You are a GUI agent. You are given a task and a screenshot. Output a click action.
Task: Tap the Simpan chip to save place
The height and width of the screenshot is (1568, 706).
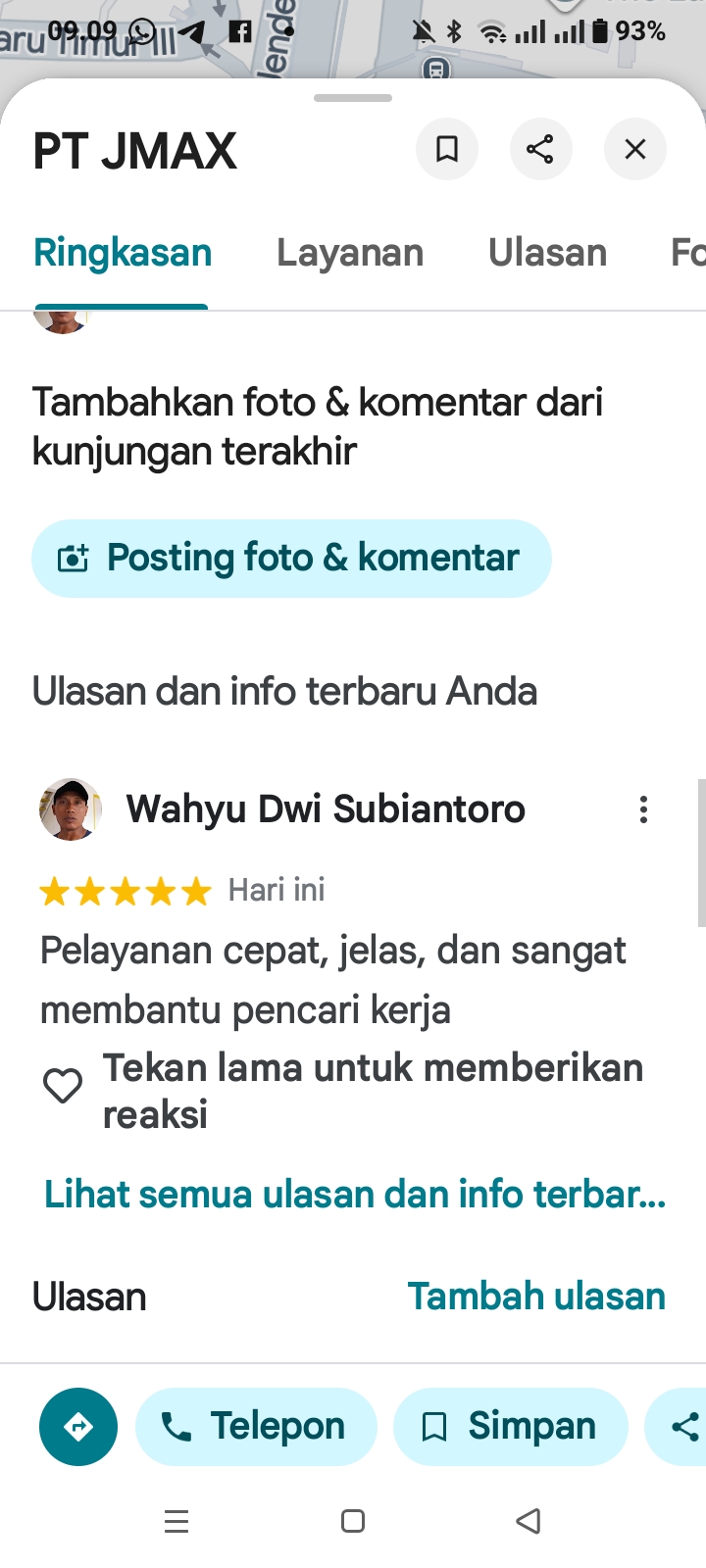(511, 1427)
